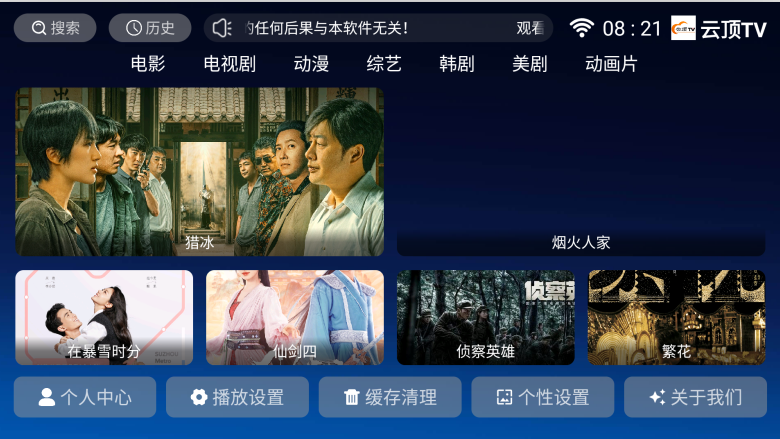The width and height of the screenshot is (780, 439).
Task: Switch to the 动画片 tab
Action: tap(611, 64)
